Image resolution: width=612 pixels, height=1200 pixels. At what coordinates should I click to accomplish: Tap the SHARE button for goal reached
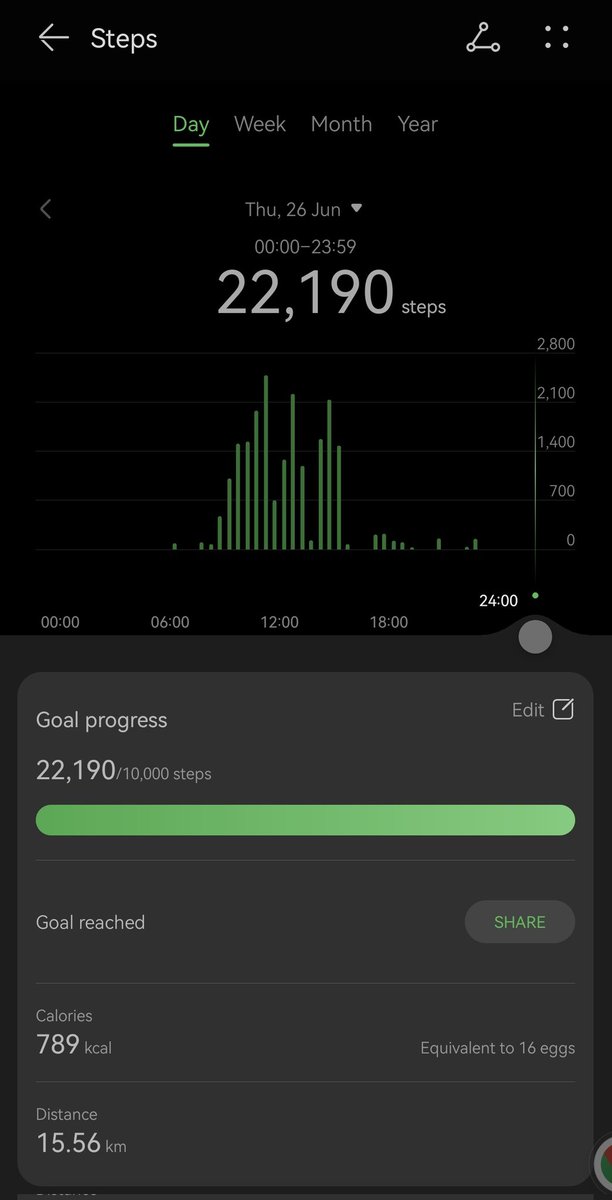(520, 922)
